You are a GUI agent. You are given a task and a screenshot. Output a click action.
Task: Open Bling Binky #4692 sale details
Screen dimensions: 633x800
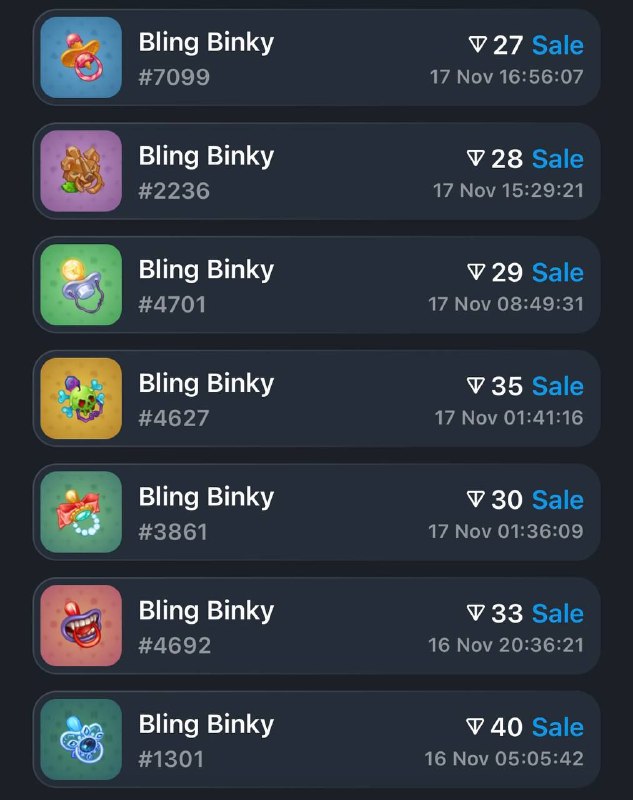[x=316, y=626]
